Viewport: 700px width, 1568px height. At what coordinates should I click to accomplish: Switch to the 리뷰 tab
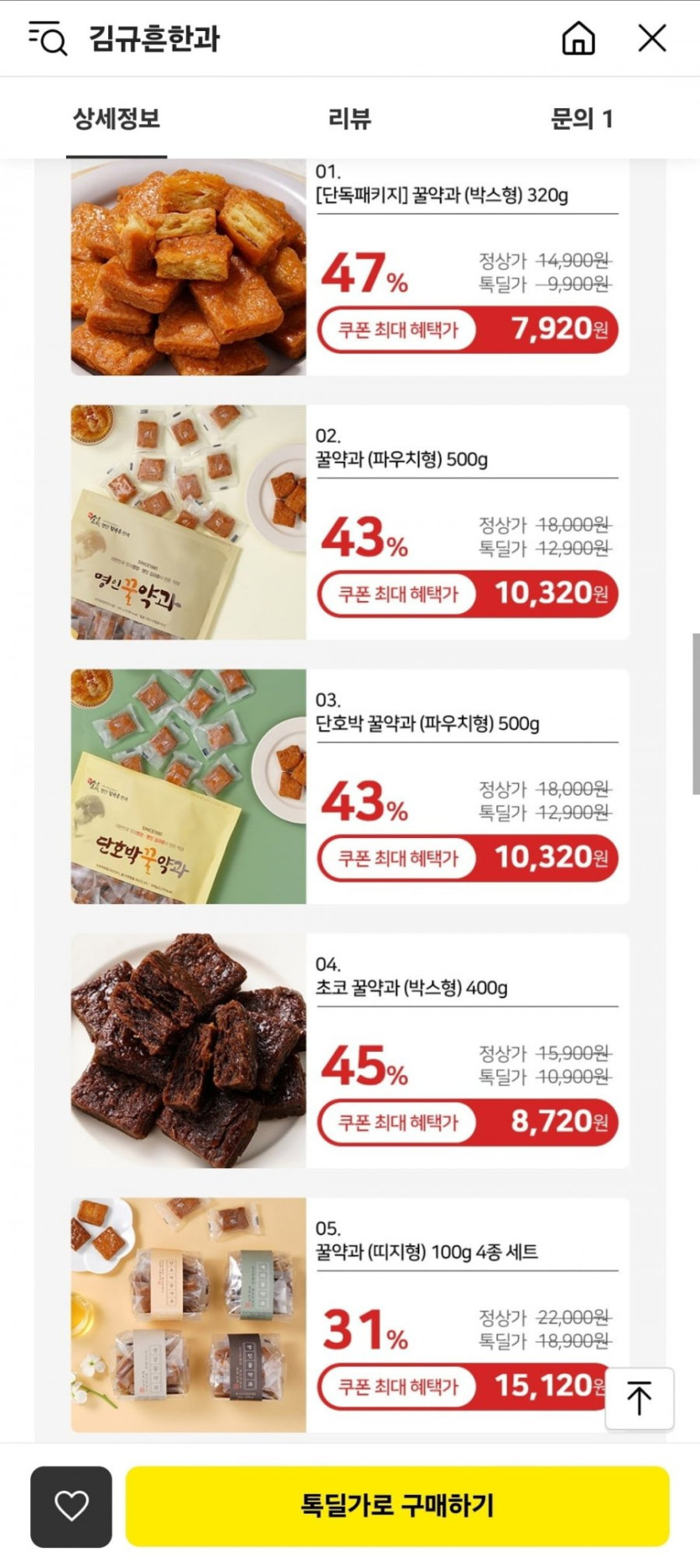[350, 119]
